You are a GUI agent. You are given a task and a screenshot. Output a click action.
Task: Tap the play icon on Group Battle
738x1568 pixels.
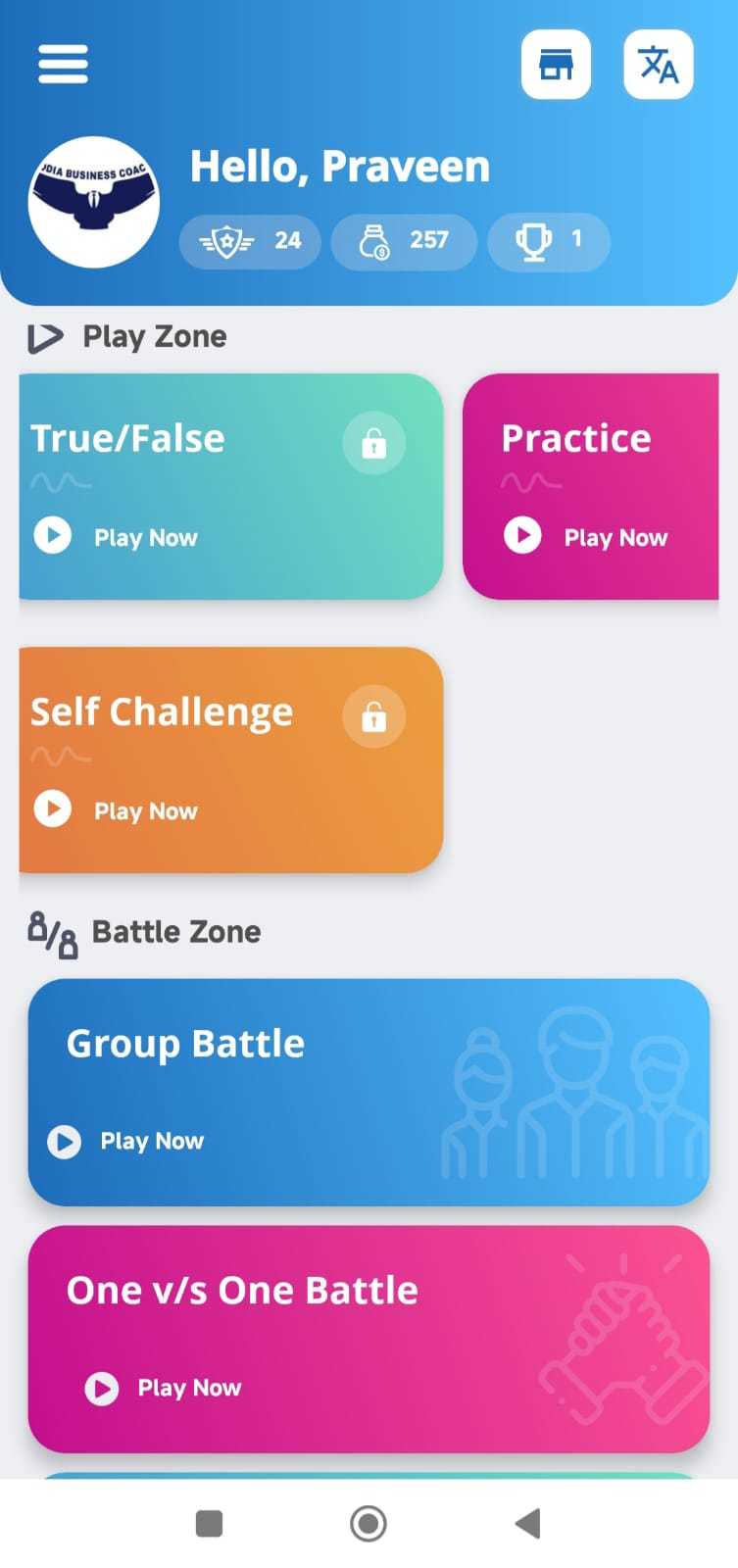tap(63, 1141)
